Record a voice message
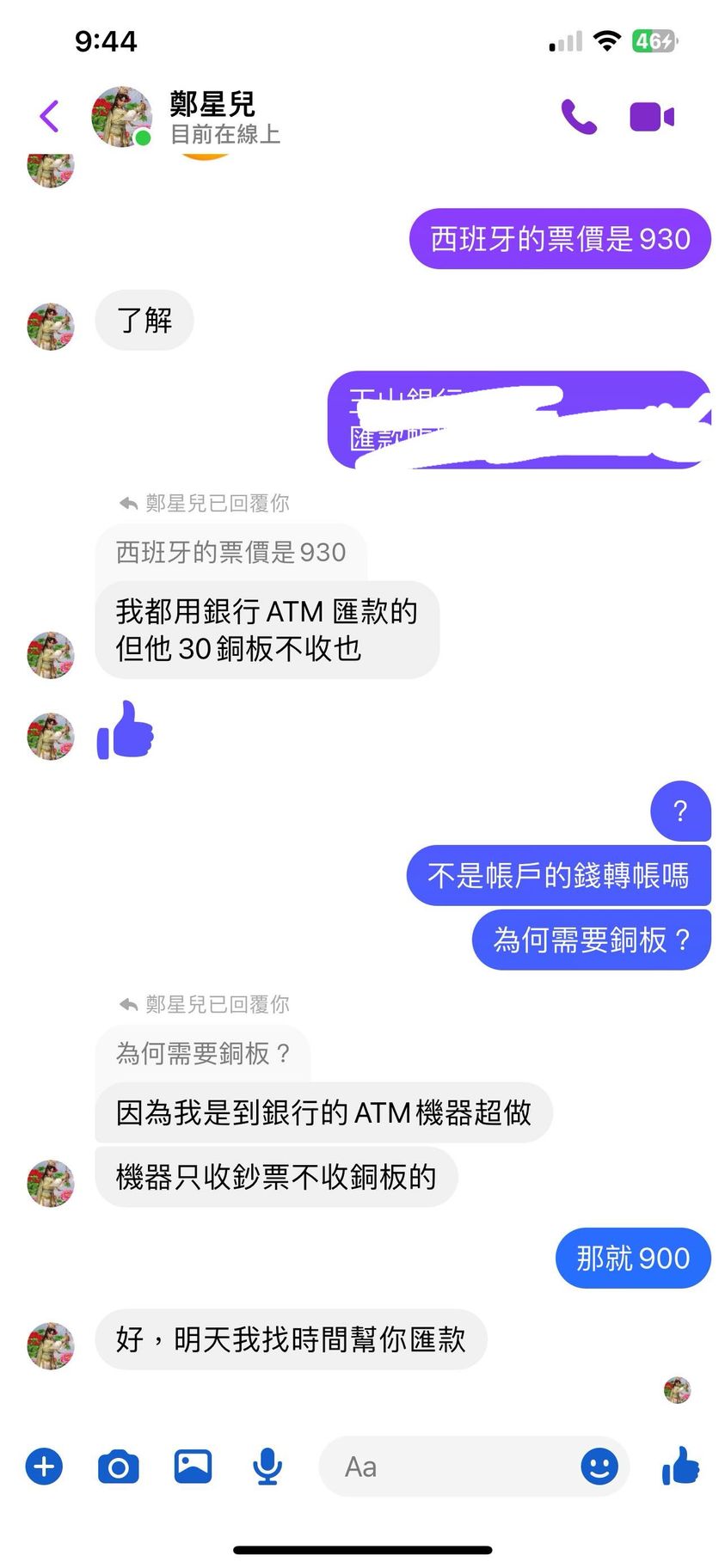 pyautogui.click(x=267, y=1466)
